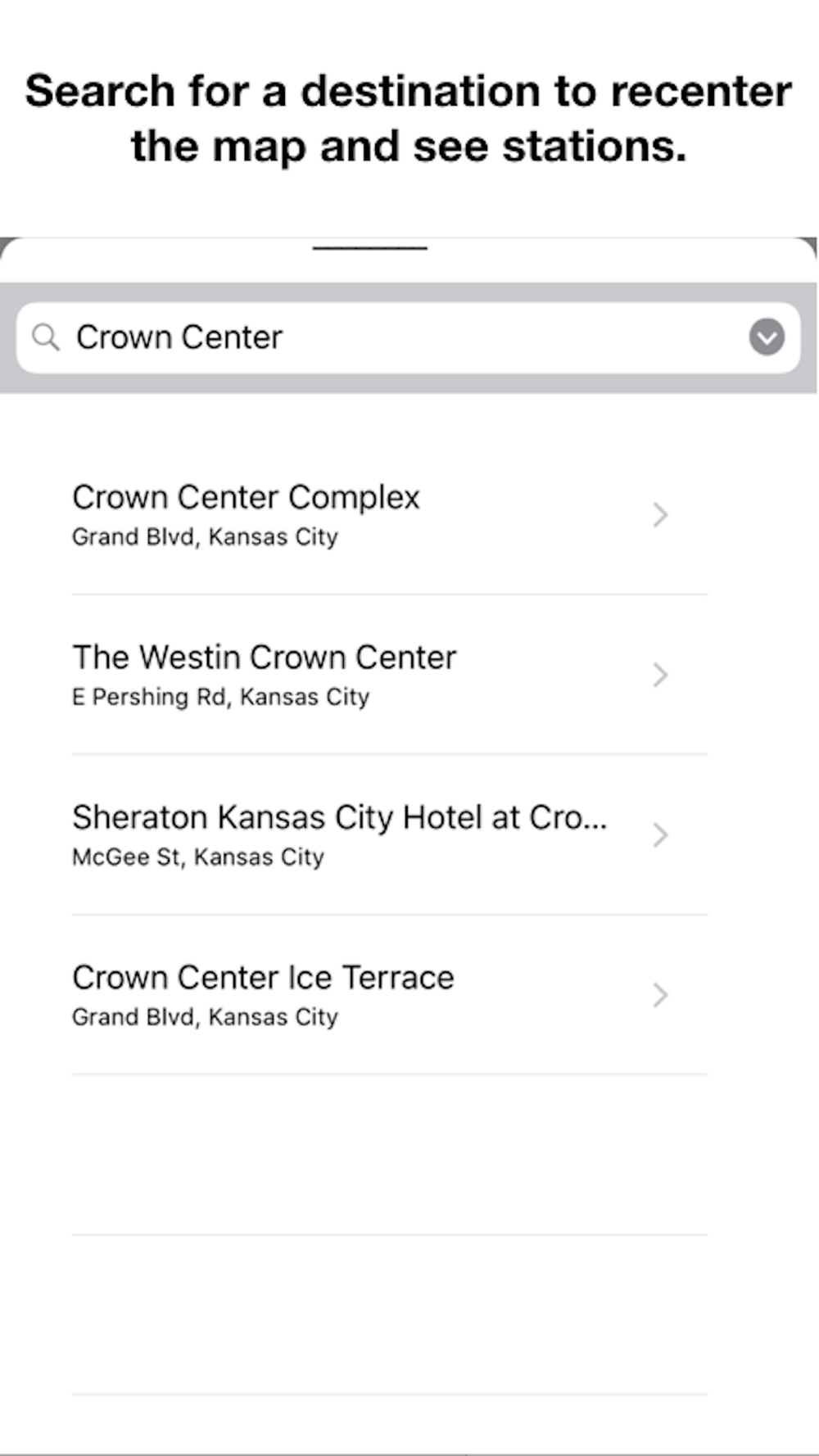Open the Crown Center Complex result
Screen dimensions: 819x1456
(x=390, y=515)
